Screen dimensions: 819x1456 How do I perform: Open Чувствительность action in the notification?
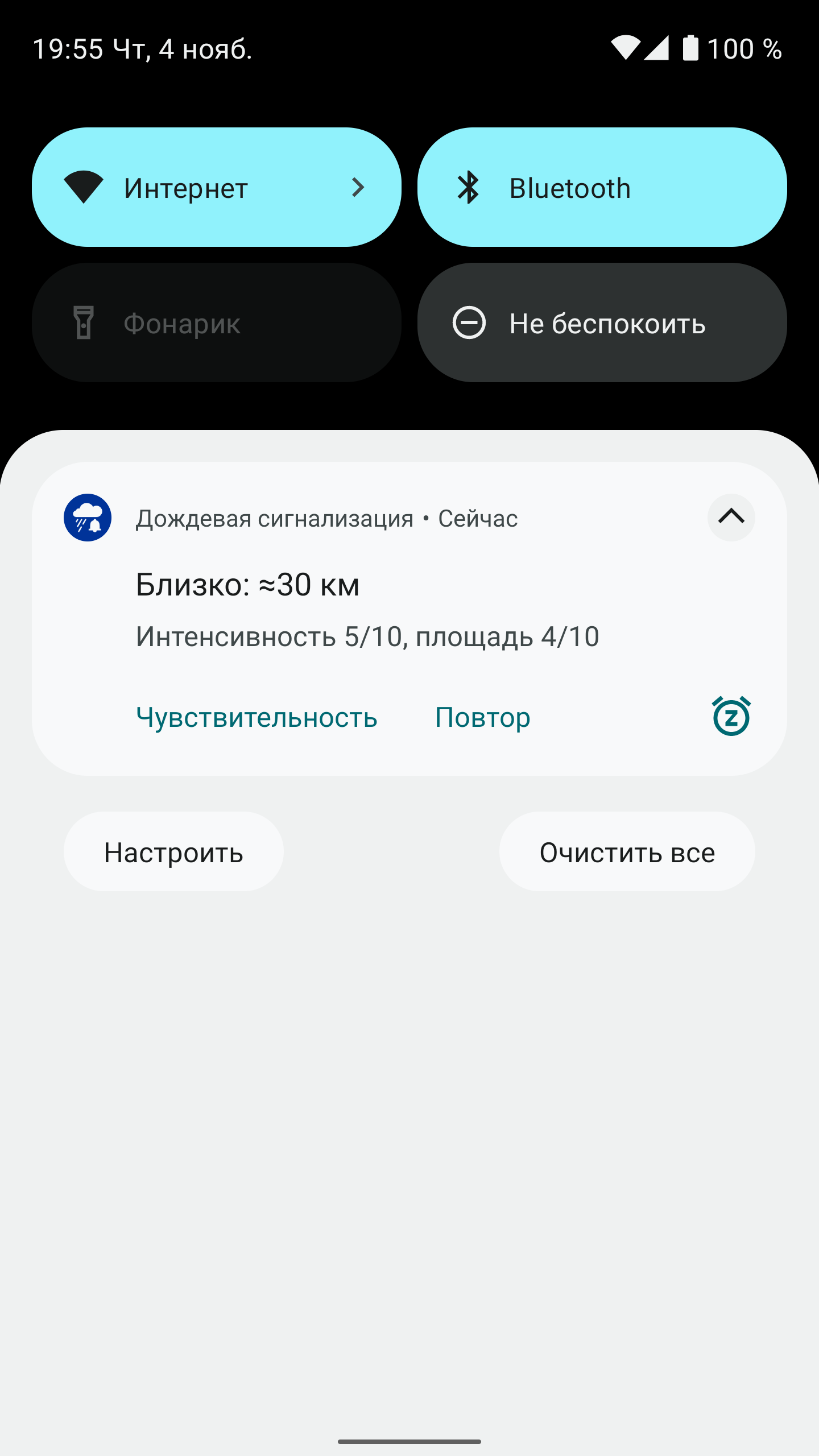(x=257, y=717)
